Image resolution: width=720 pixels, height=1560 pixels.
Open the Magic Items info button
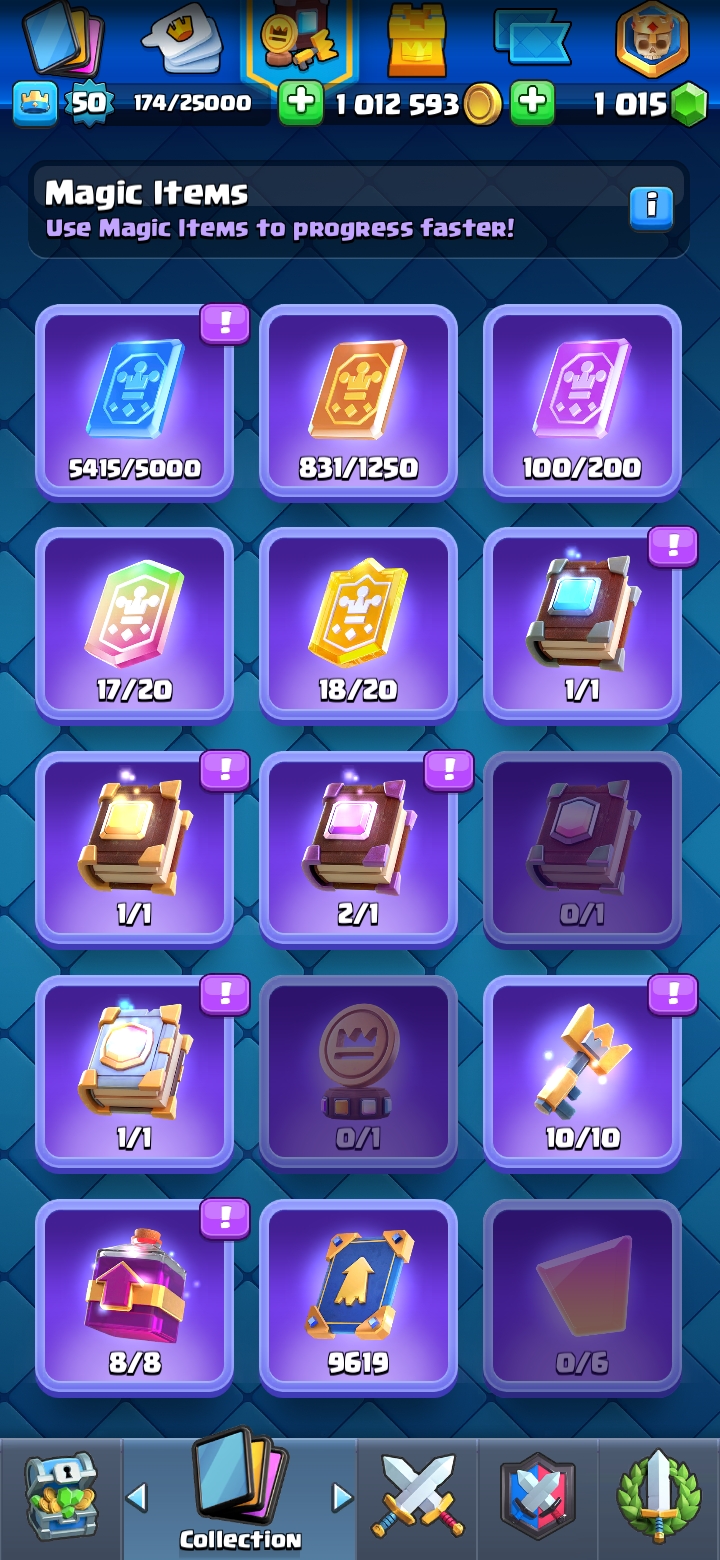tap(651, 207)
